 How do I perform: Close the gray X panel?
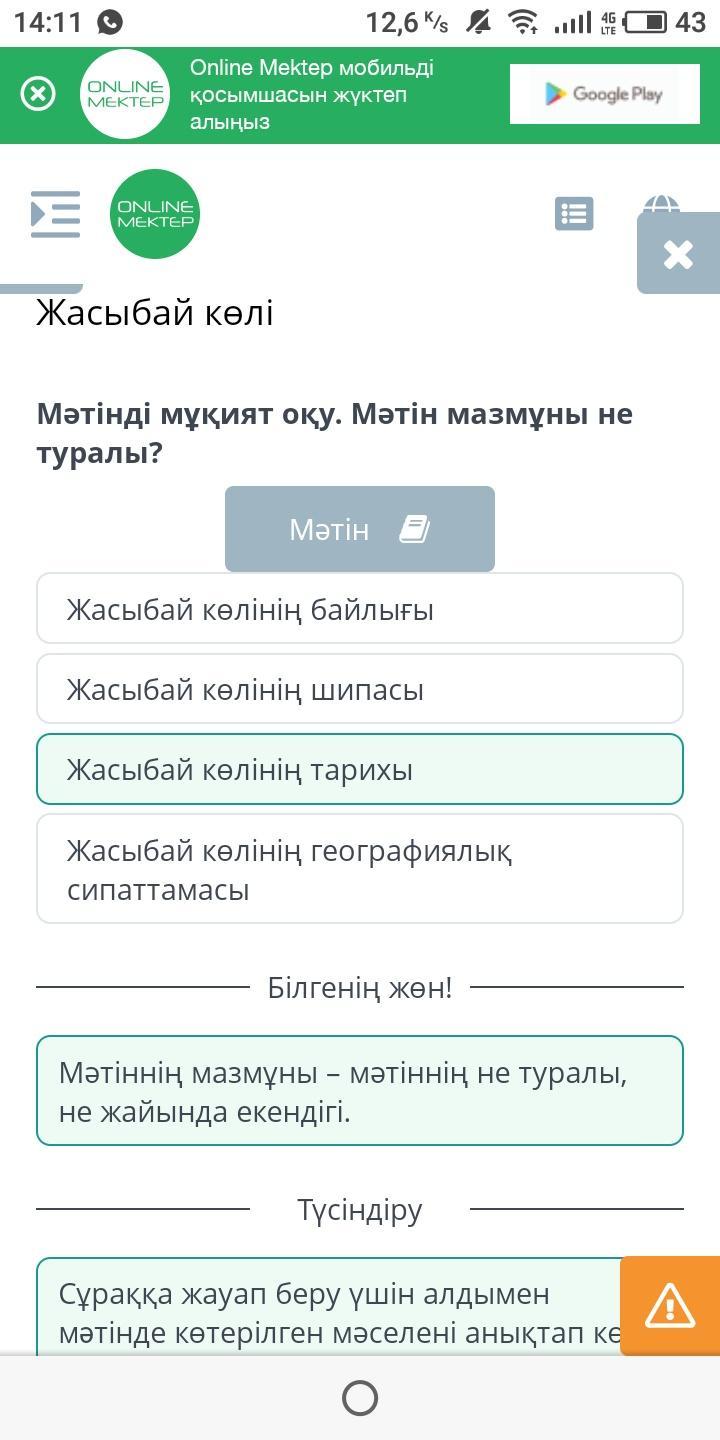678,254
